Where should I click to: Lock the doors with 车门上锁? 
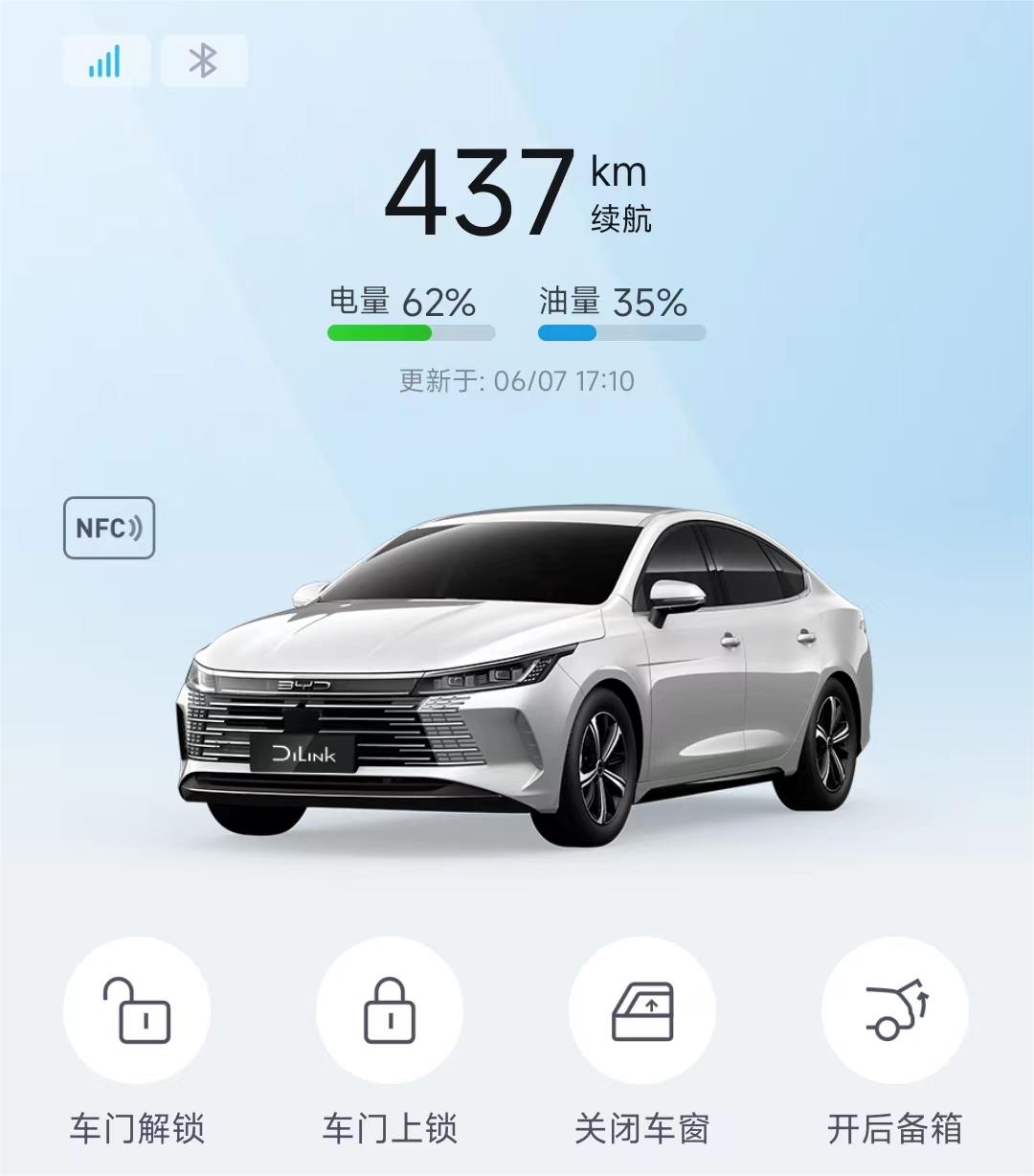[x=390, y=1011]
